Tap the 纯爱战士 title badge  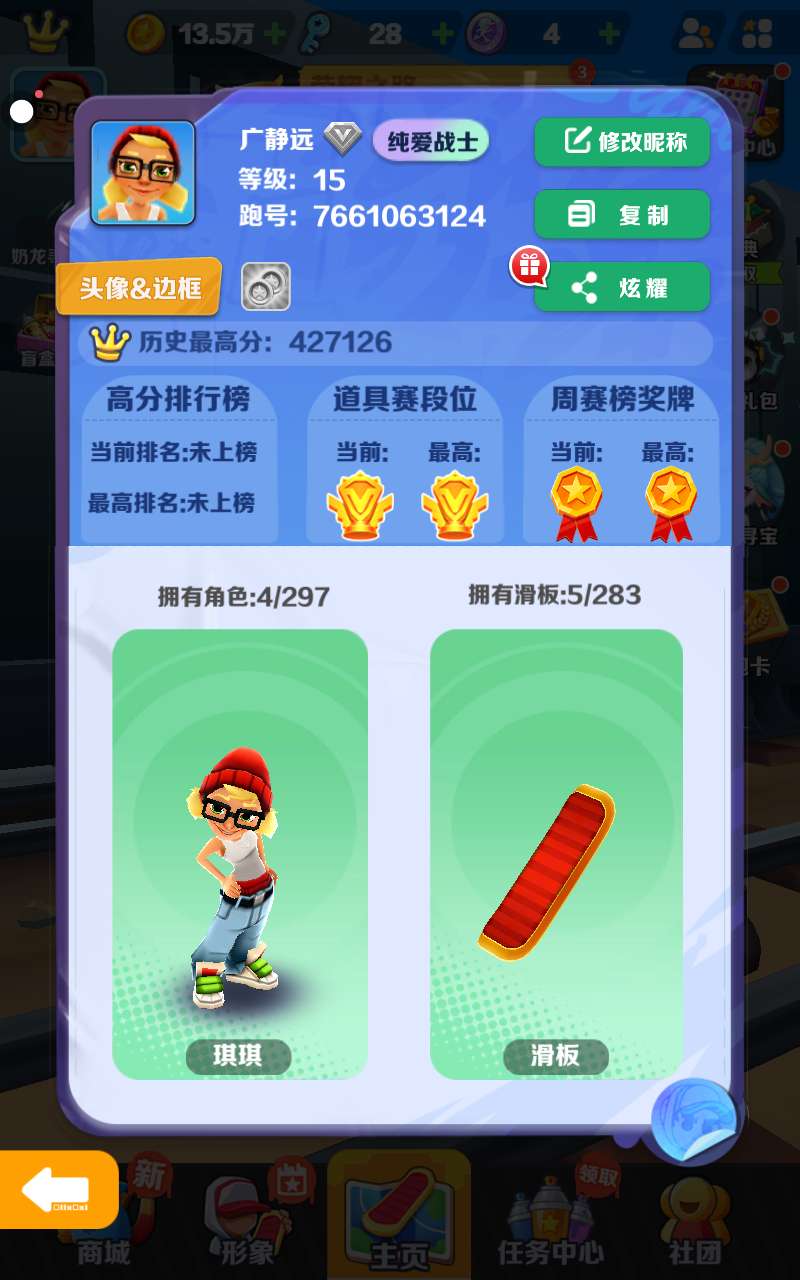point(432,142)
